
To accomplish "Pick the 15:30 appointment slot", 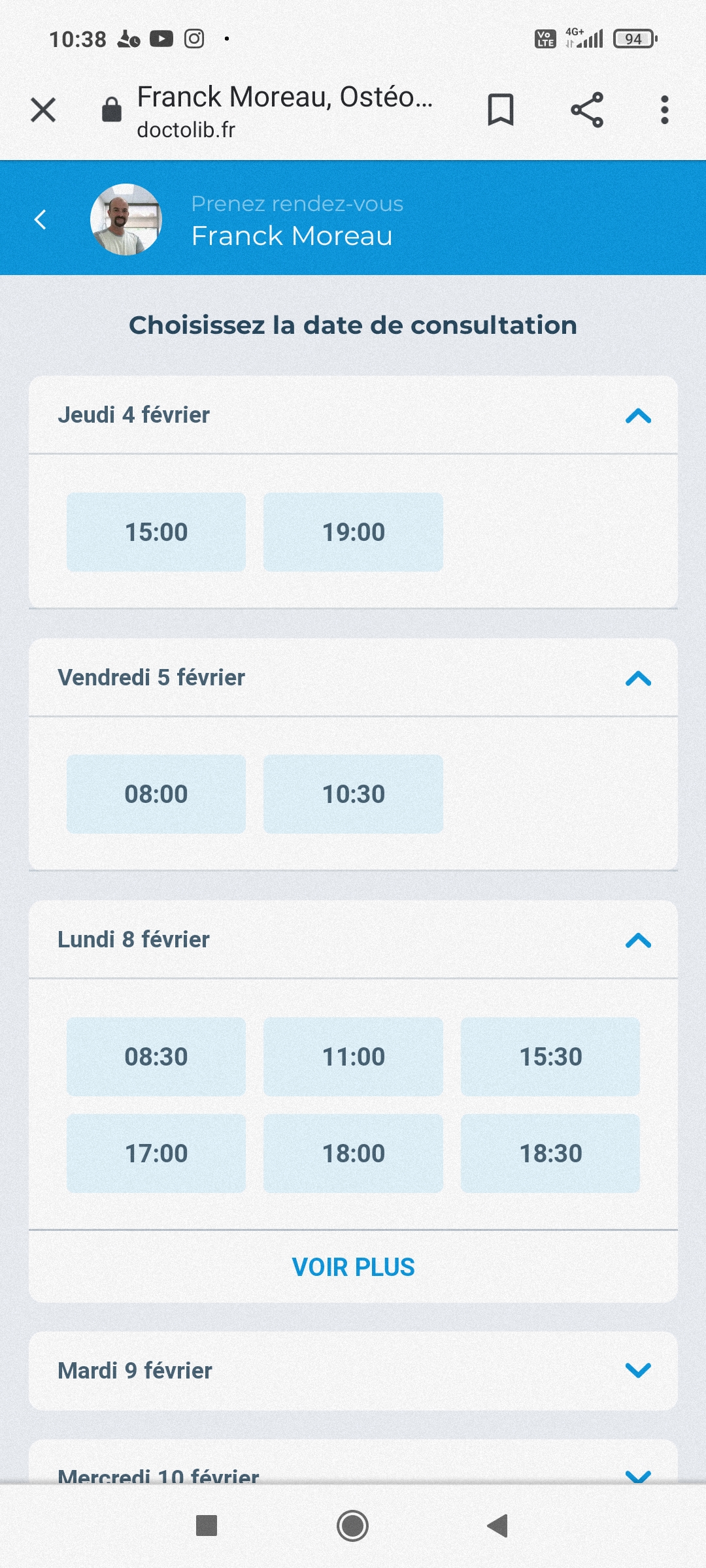I will coord(550,1056).
